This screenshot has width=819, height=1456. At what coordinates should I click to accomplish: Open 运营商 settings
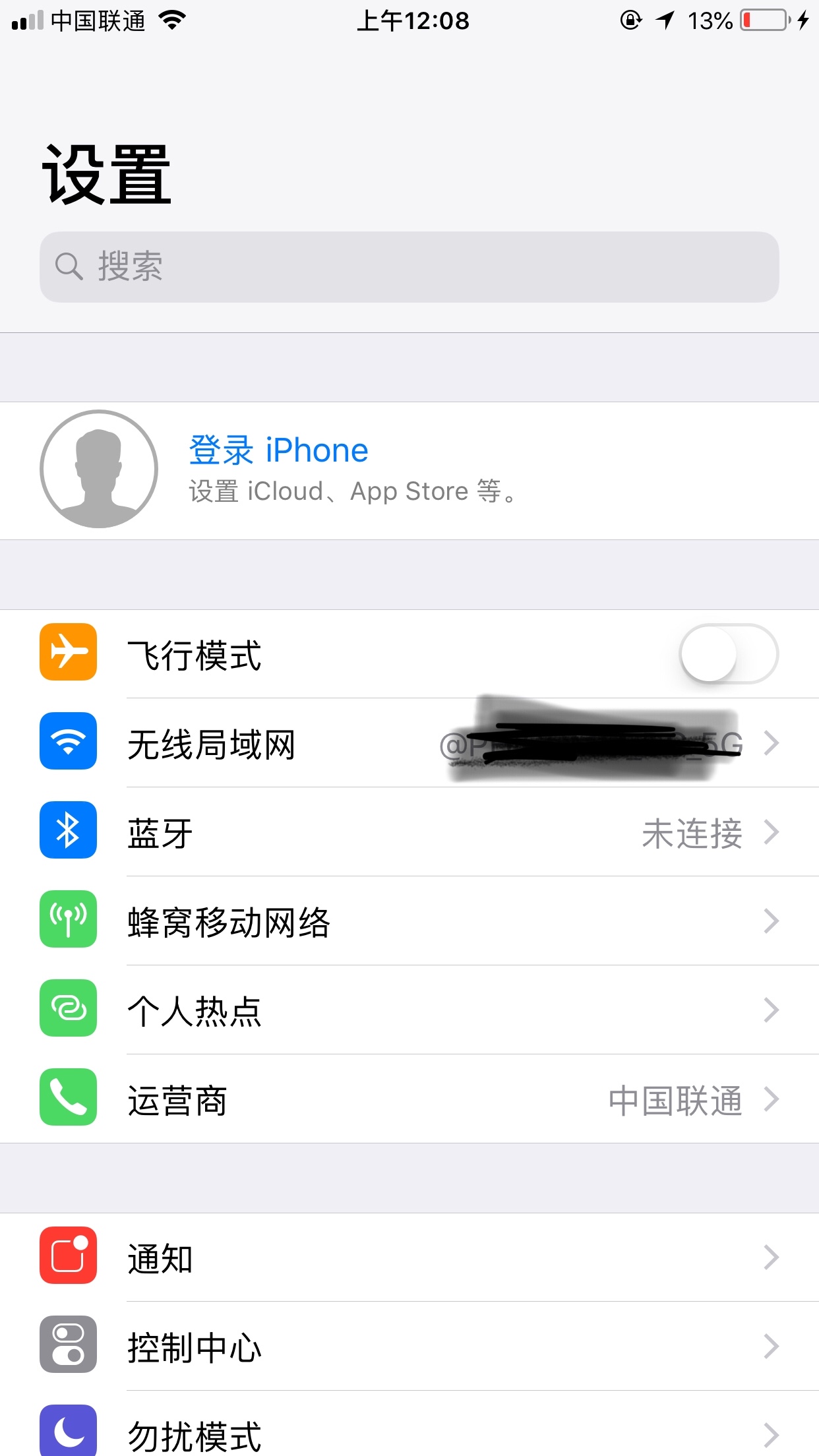click(409, 1099)
